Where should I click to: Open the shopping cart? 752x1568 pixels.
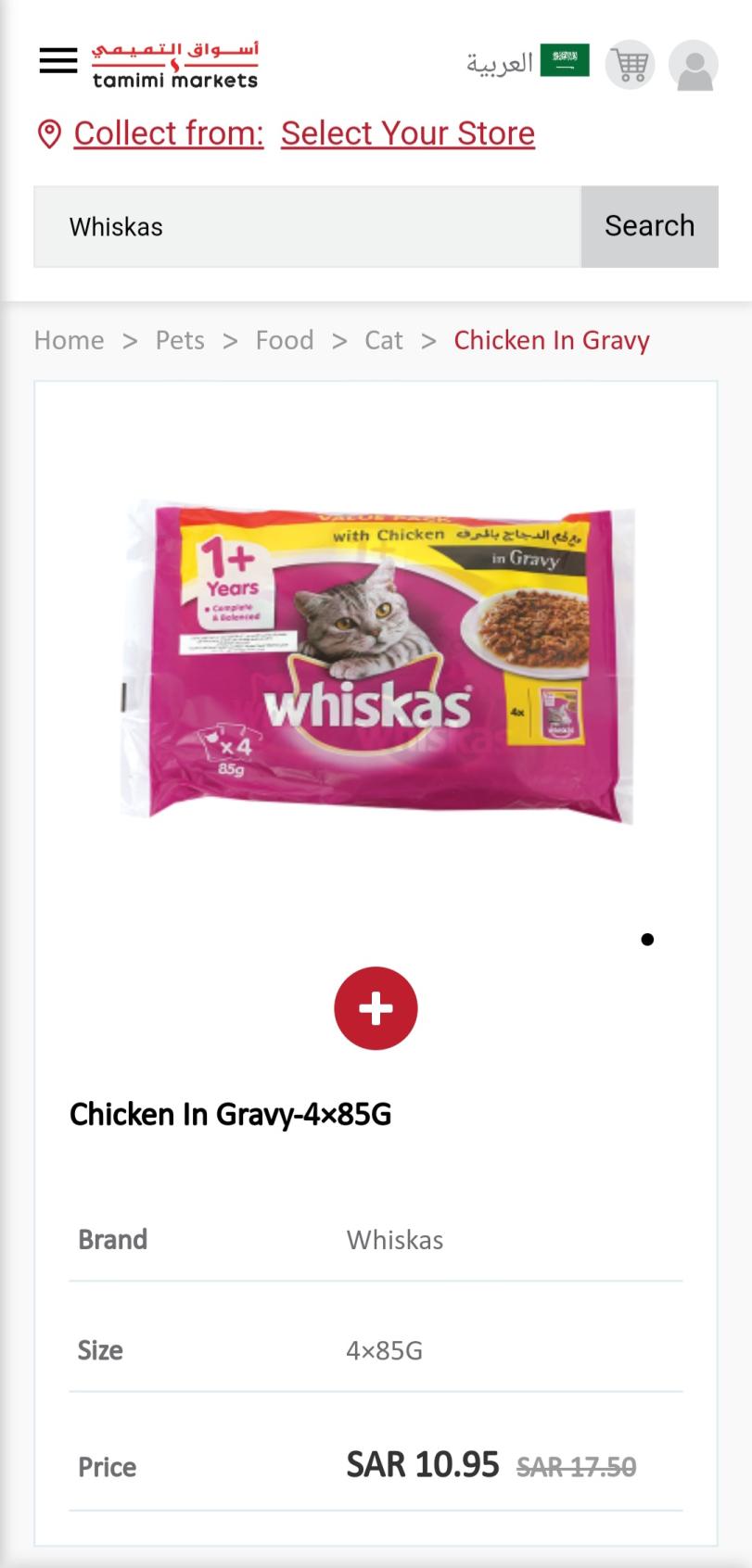(x=631, y=65)
